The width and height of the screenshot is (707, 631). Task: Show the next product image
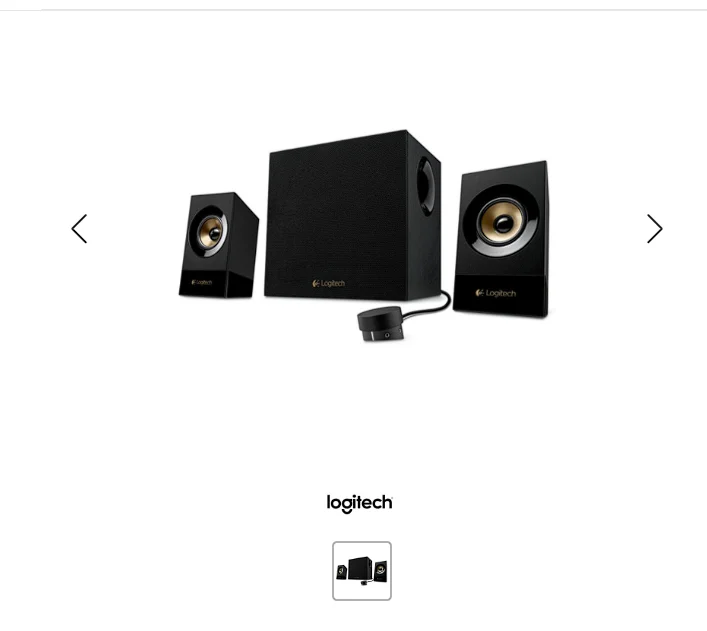pos(654,229)
